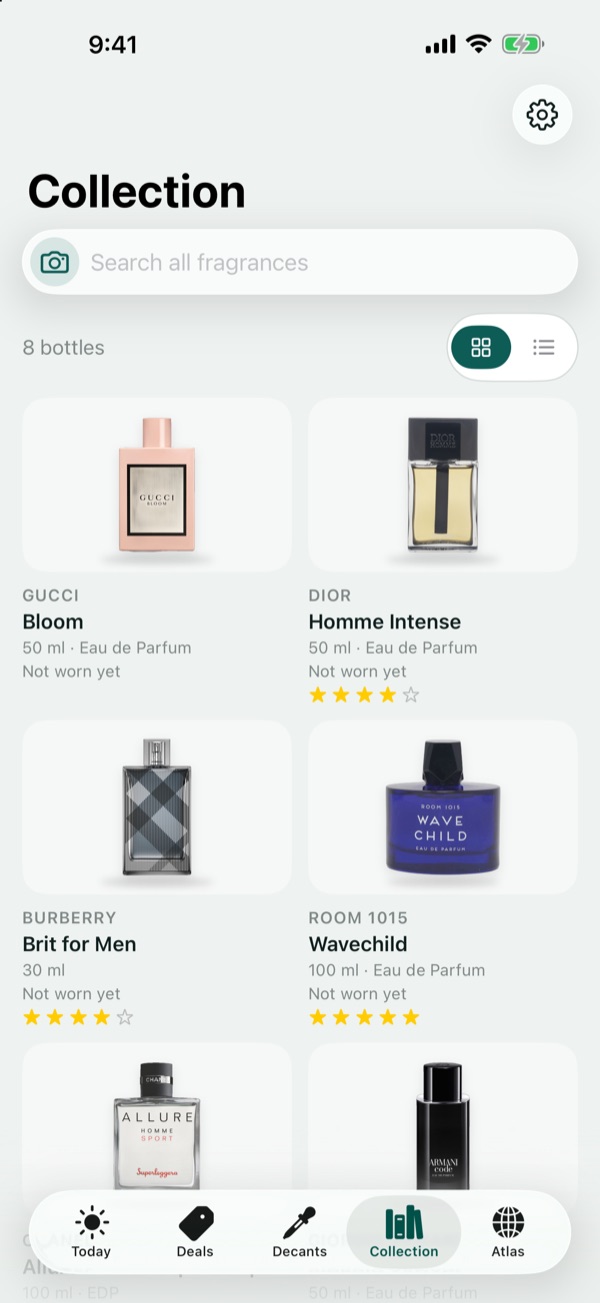Screen dimensions: 600x1303
Task: Select the Collection tab
Action: (x=404, y=1232)
